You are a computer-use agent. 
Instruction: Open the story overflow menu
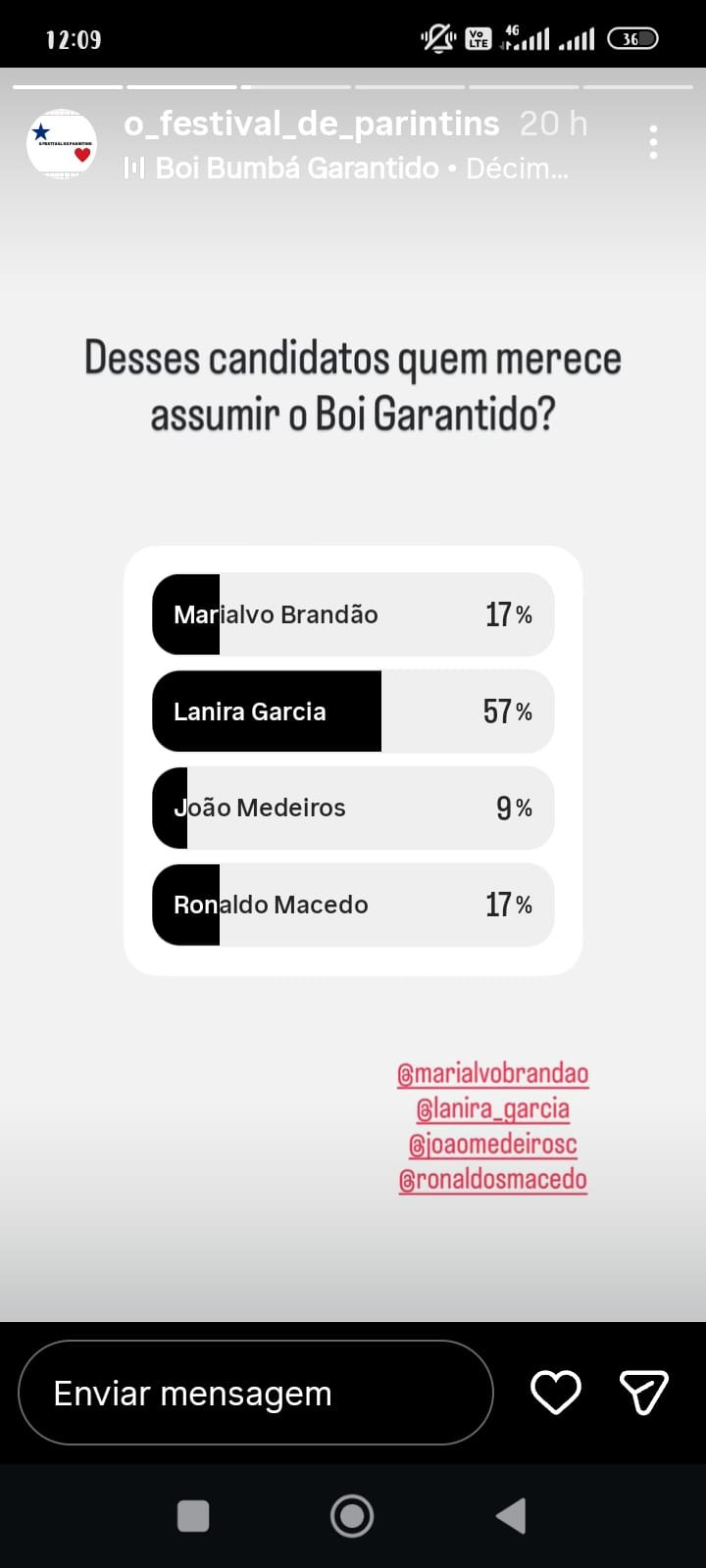653,143
